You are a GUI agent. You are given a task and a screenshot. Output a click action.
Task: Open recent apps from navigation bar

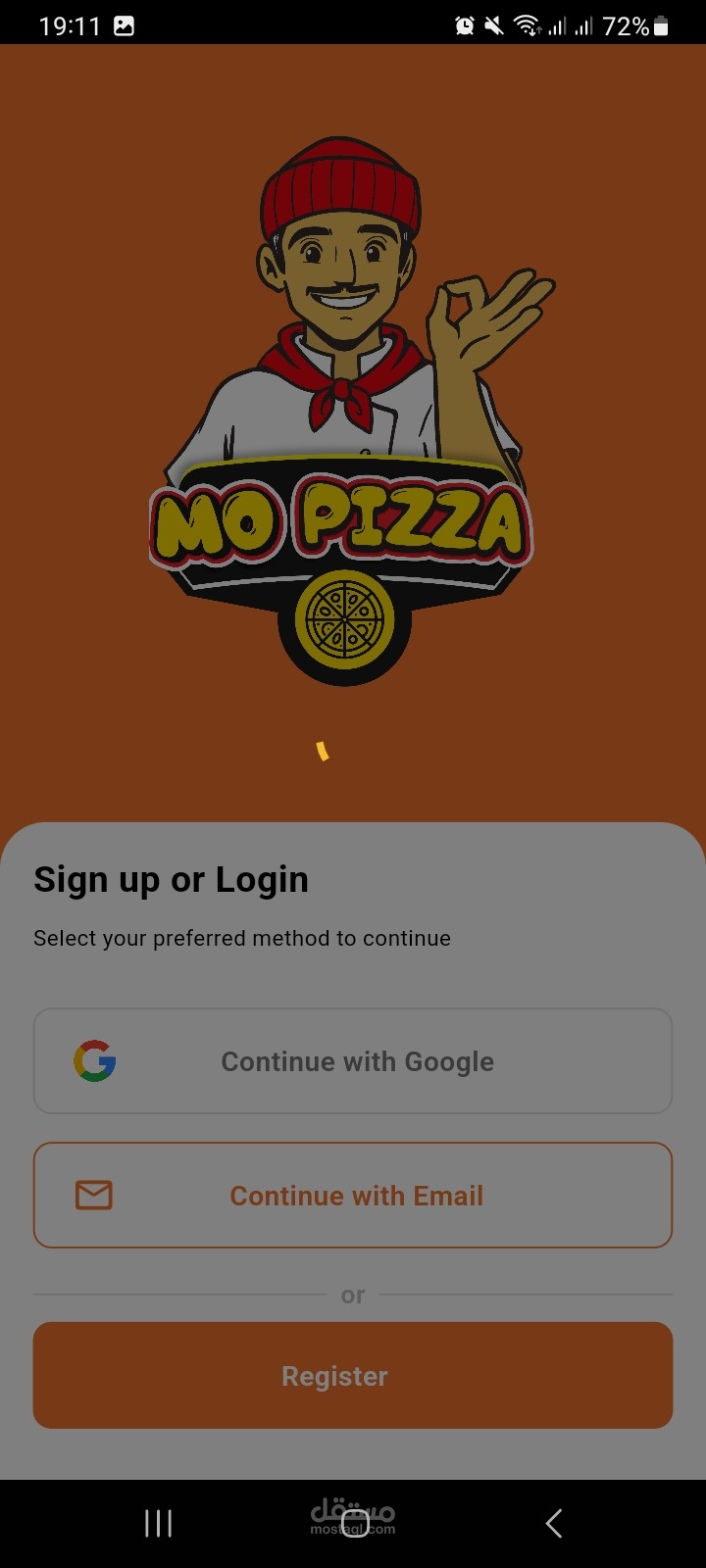158,1523
